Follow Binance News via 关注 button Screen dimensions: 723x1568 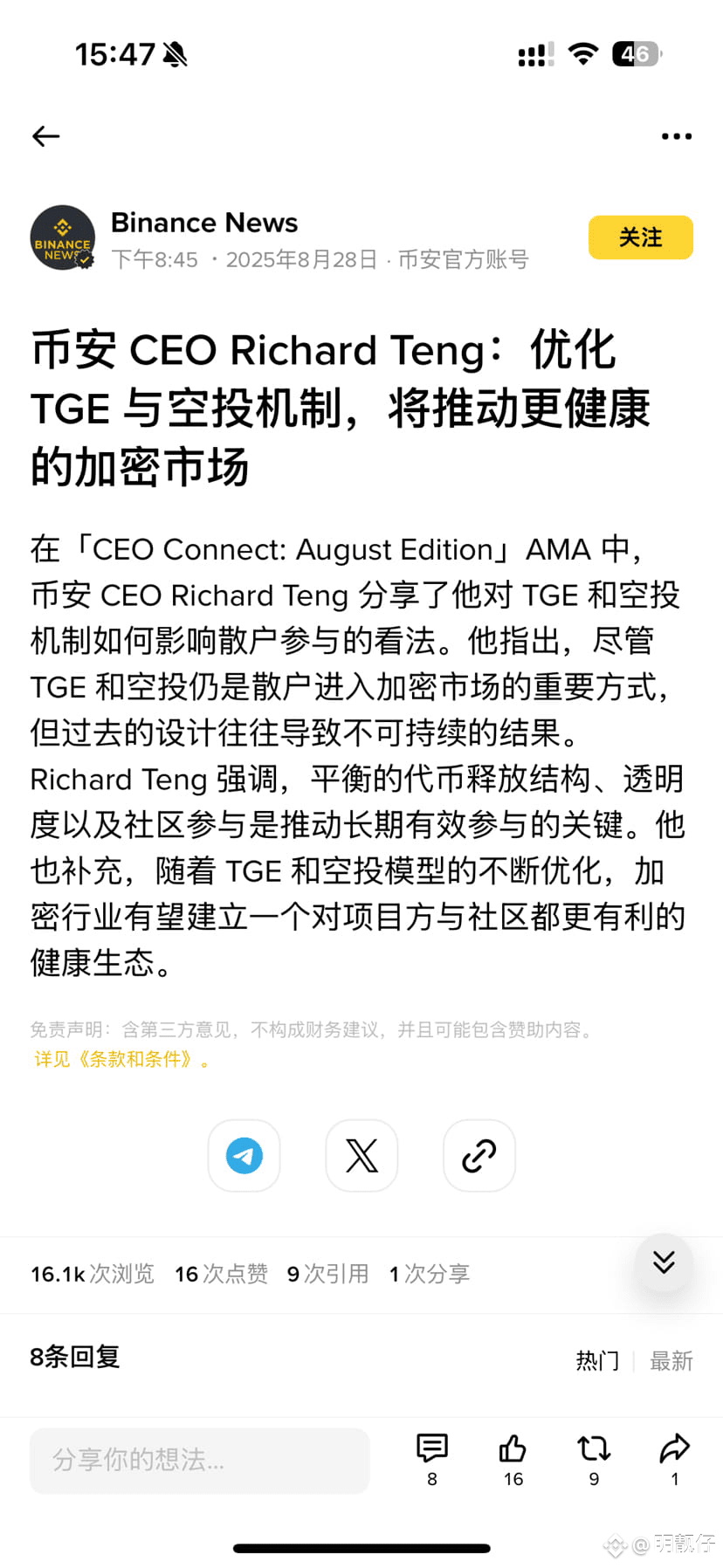640,237
